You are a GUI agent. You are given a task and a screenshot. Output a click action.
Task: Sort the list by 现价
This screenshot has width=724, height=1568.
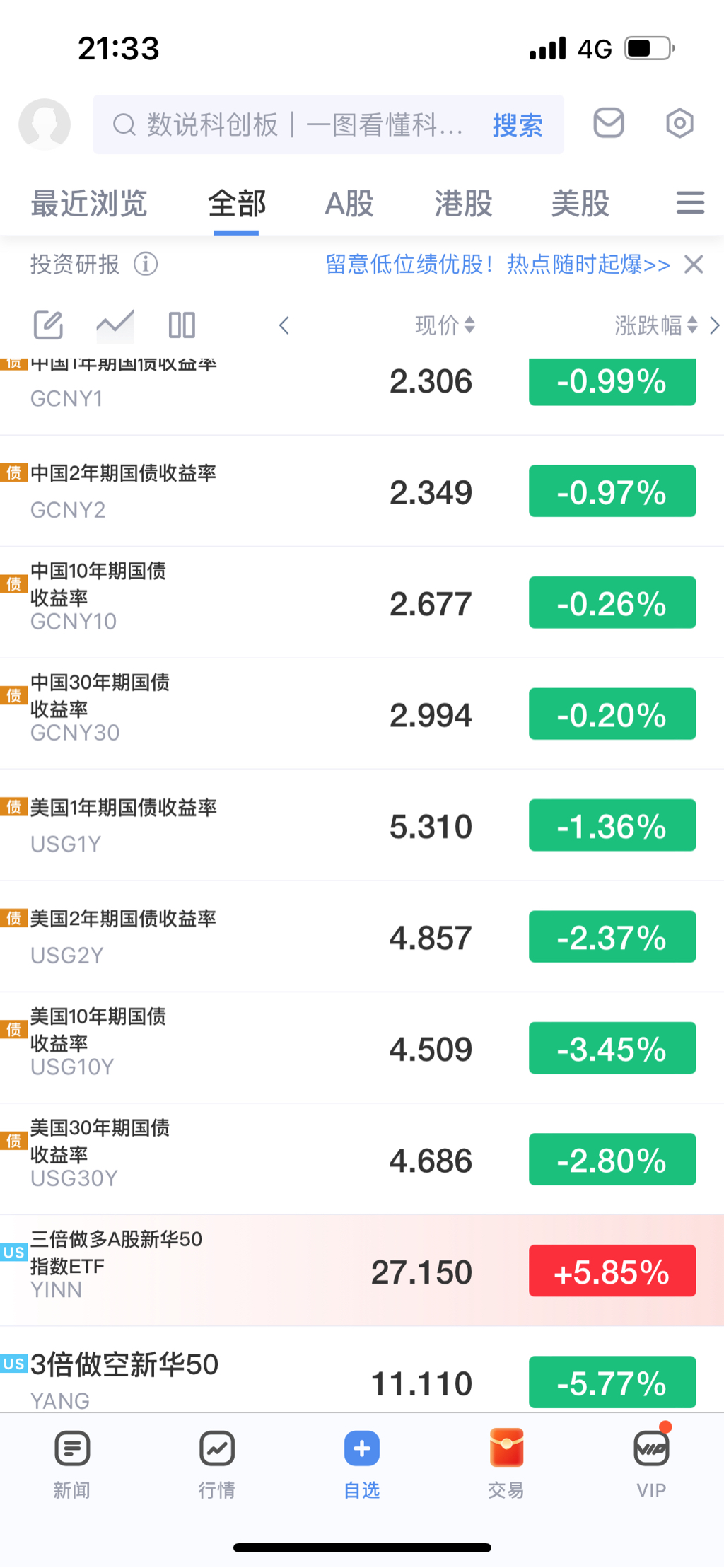coord(445,325)
